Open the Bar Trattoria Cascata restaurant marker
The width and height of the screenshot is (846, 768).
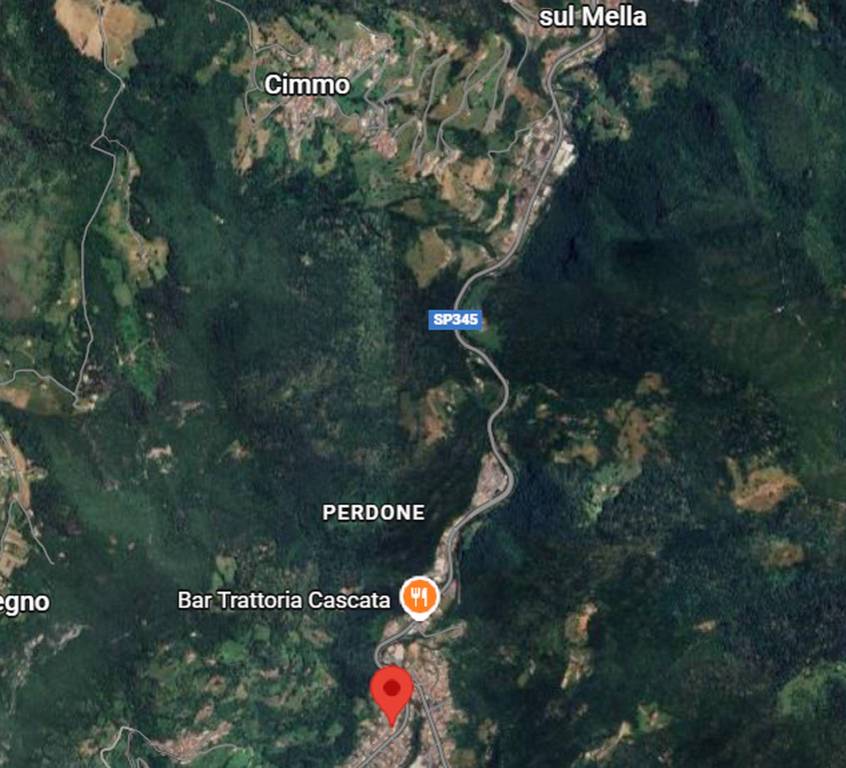coord(419,597)
